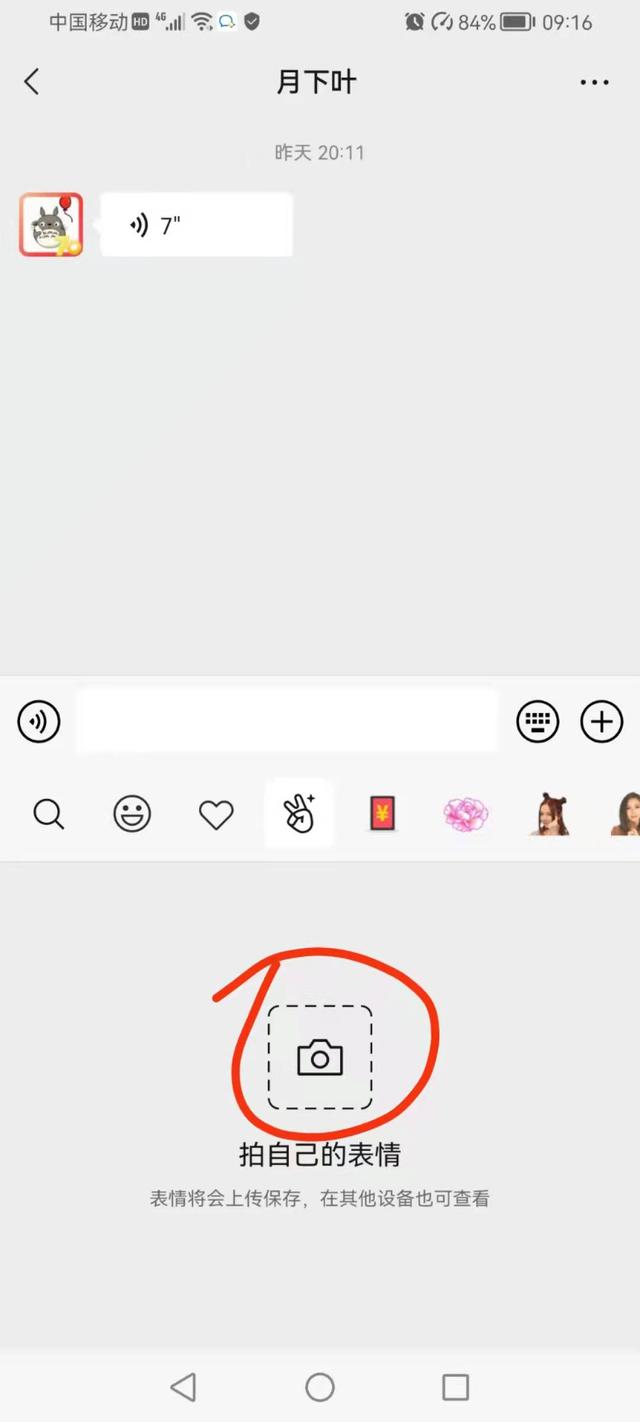640x1422 pixels.
Task: Open the pink flower sticker pack
Action: pos(465,814)
